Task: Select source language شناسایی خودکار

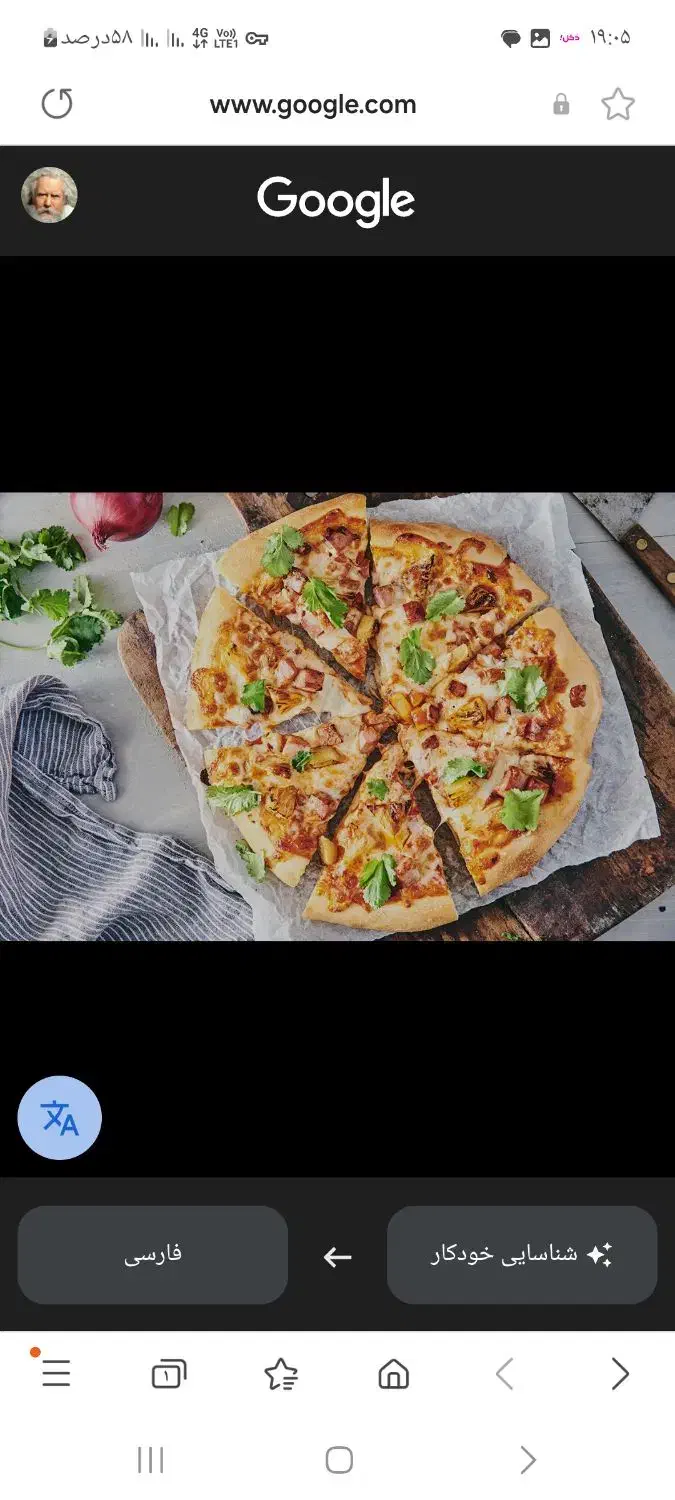Action: (x=521, y=1255)
